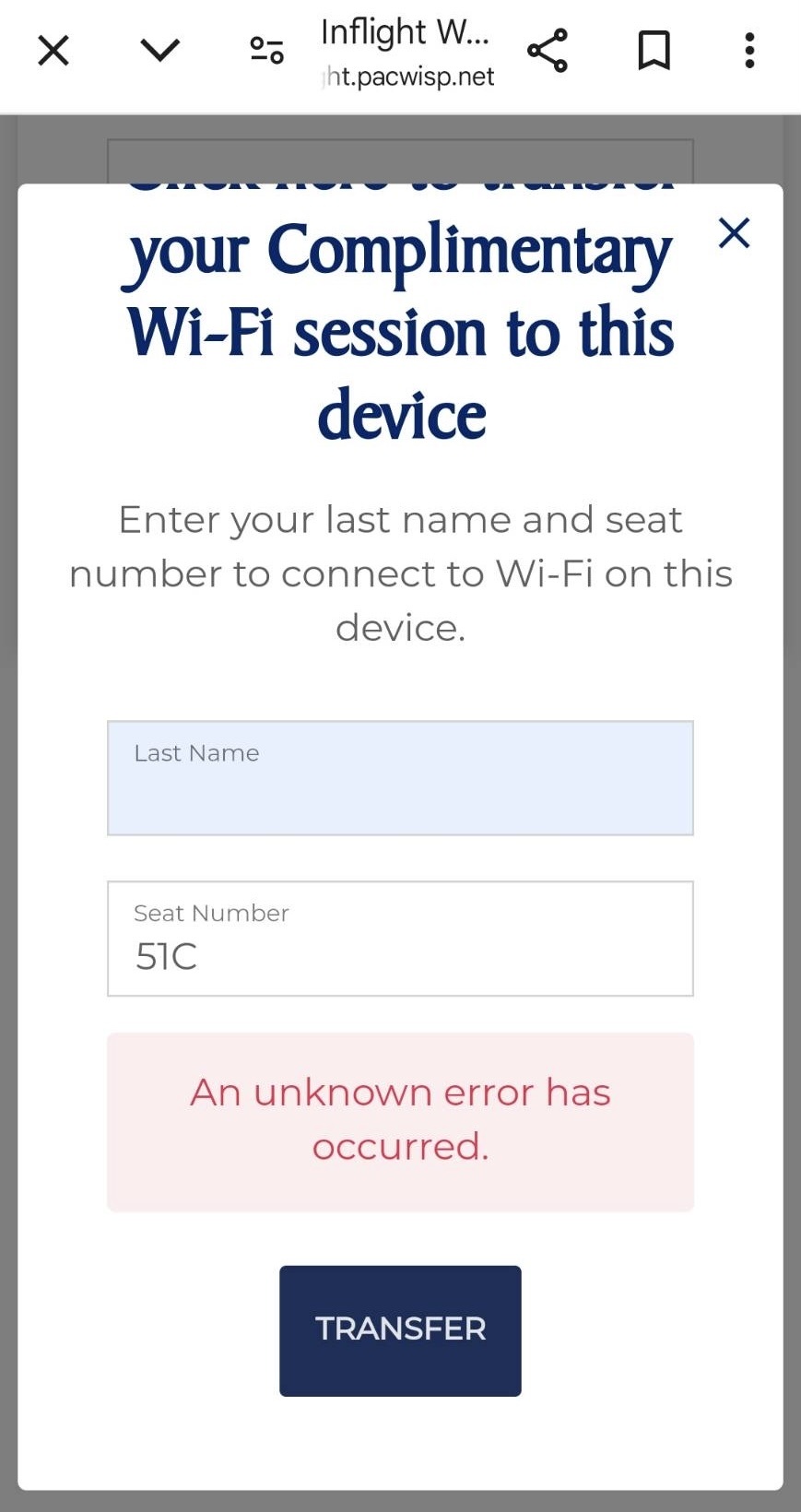Dismiss the Wi-Fi transfer dialog
Image resolution: width=801 pixels, height=1512 pixels.
(734, 233)
